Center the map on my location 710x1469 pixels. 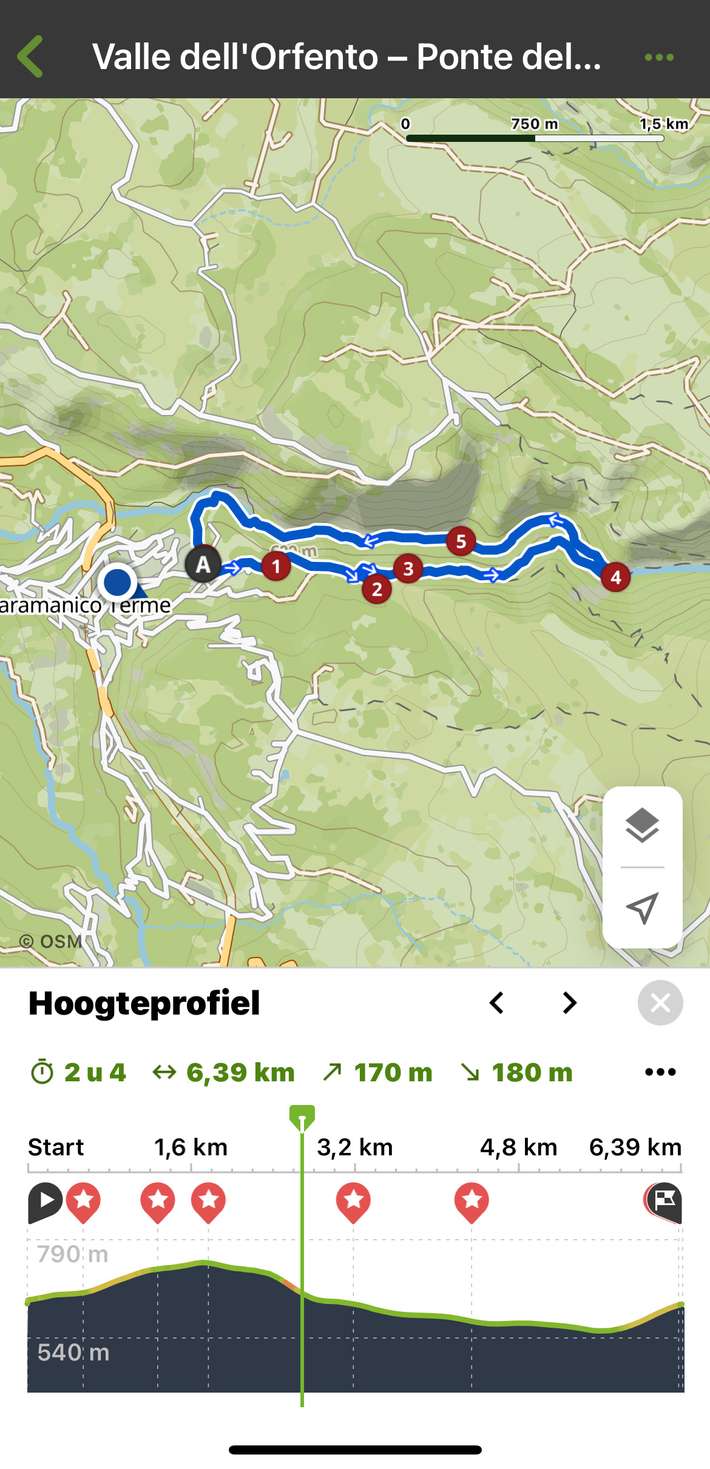tap(642, 908)
